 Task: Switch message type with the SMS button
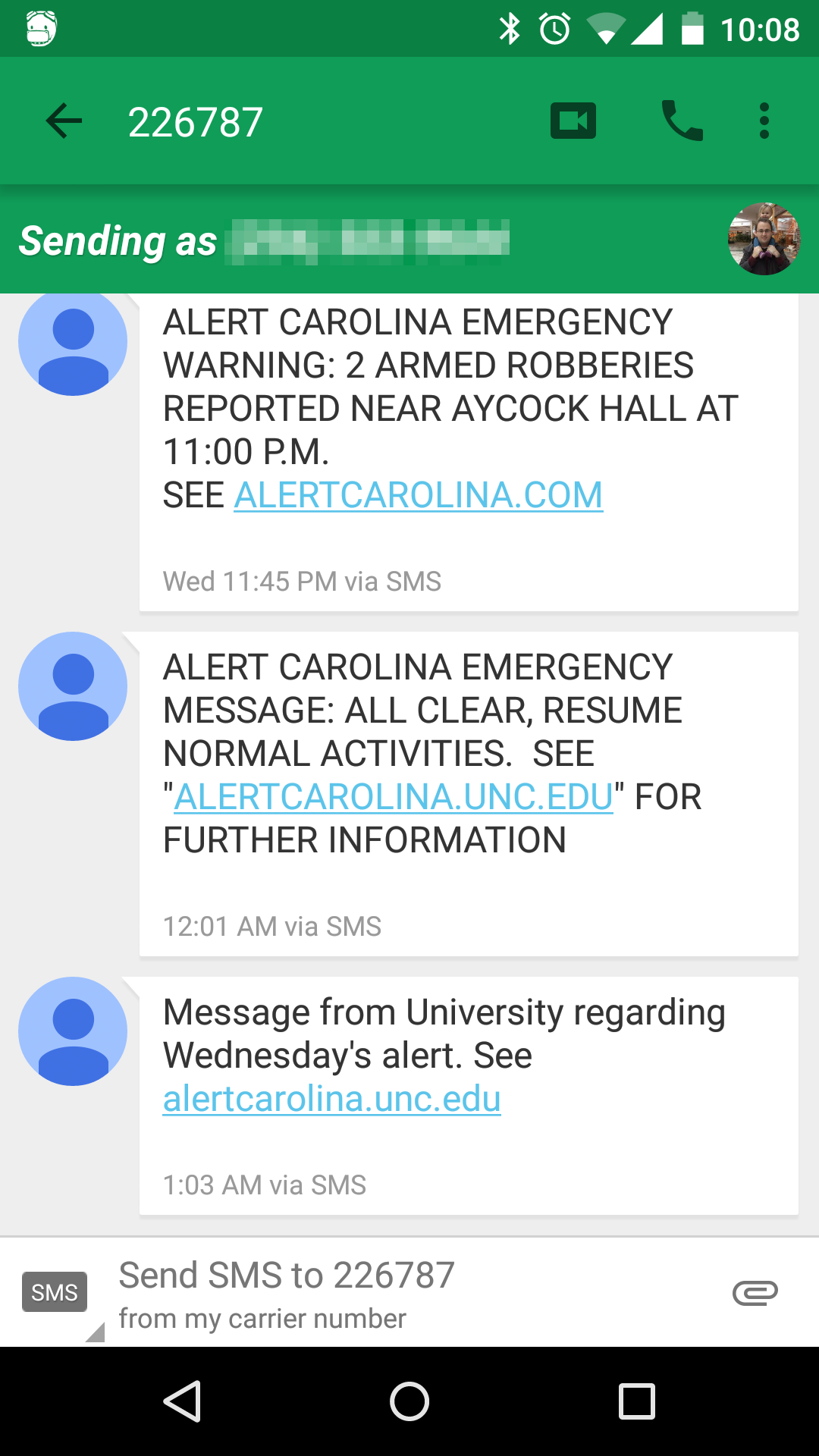(55, 1292)
